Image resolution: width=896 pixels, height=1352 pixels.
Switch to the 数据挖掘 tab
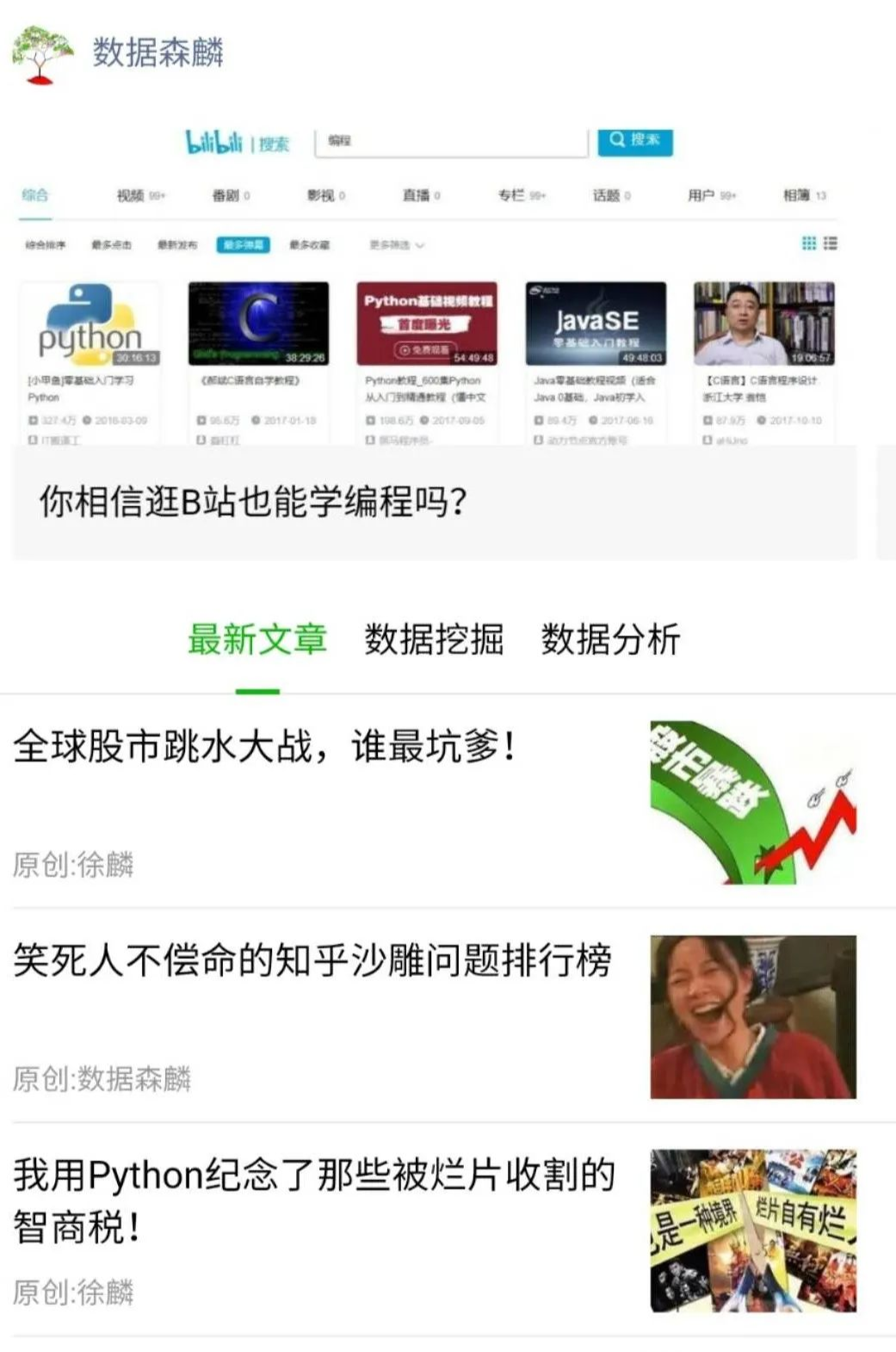434,639
